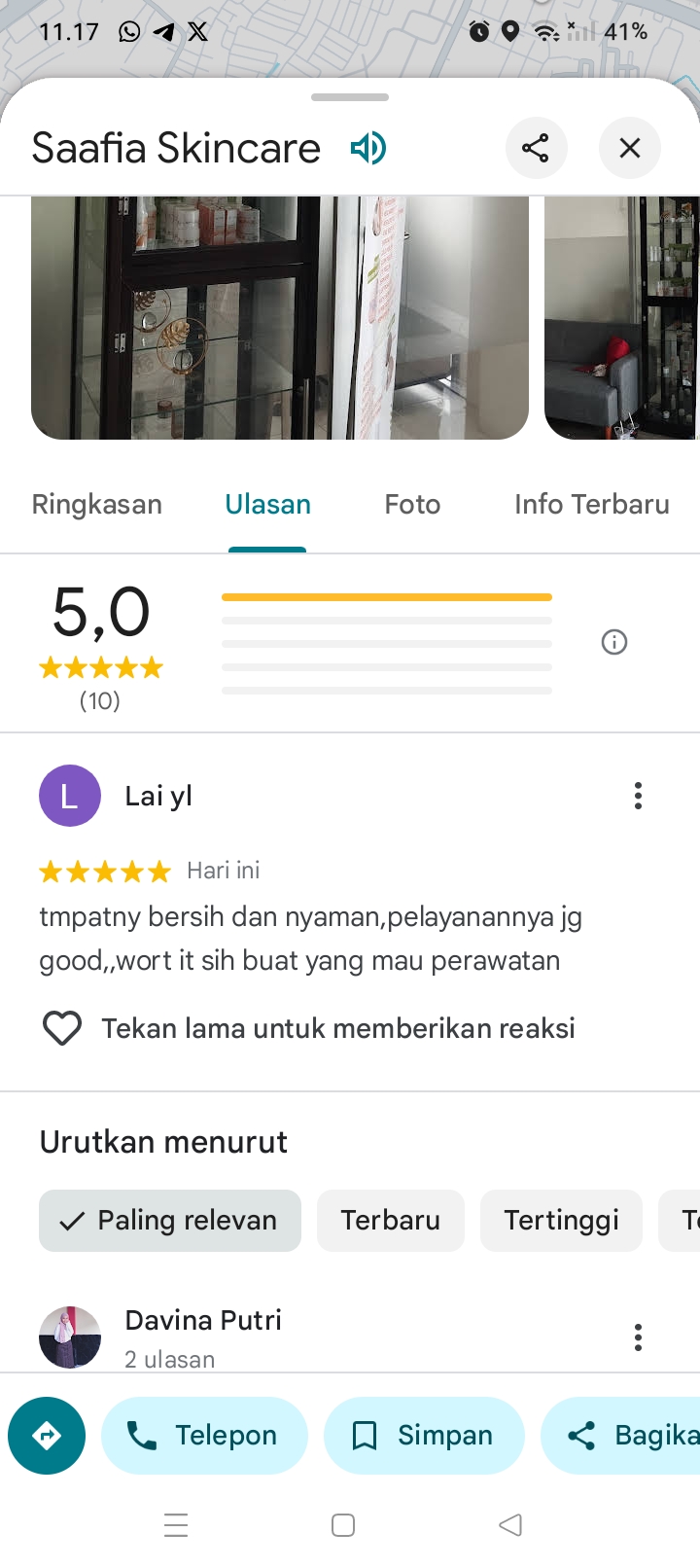The height and width of the screenshot is (1568, 700).
Task: Switch to the Foto tab
Action: coord(412,504)
